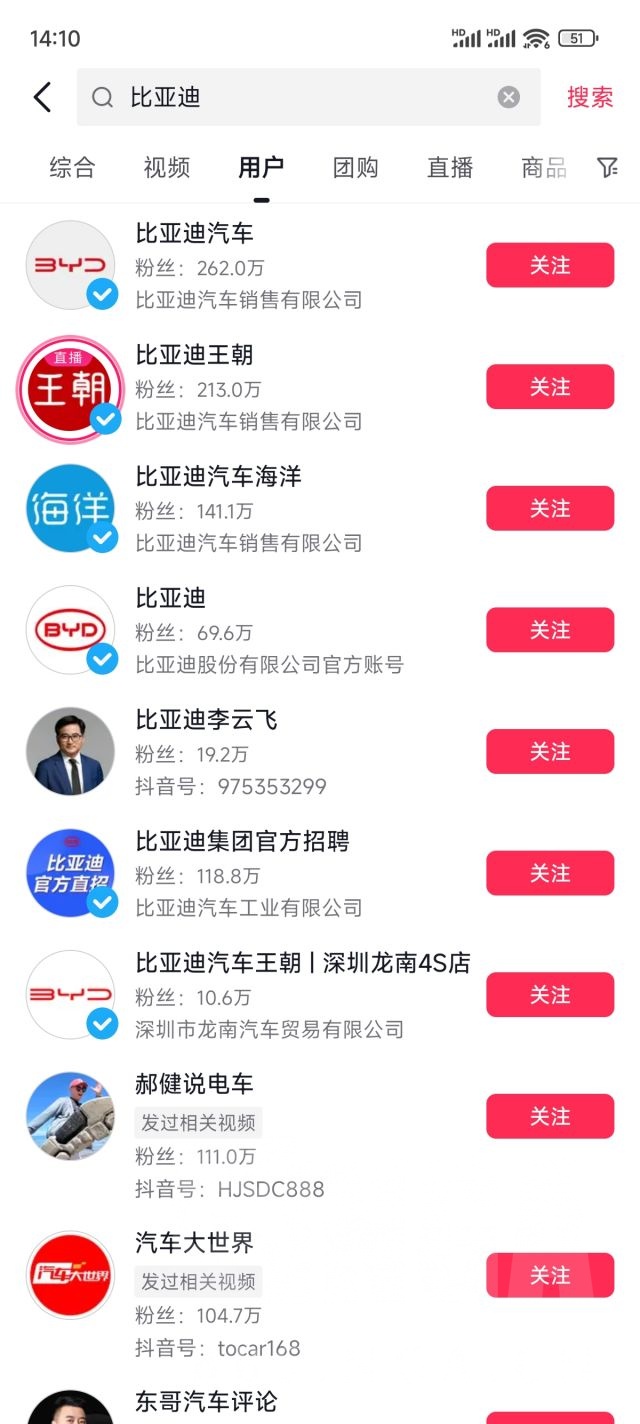
Task: Switch to the 综合 tab
Action: 72,168
